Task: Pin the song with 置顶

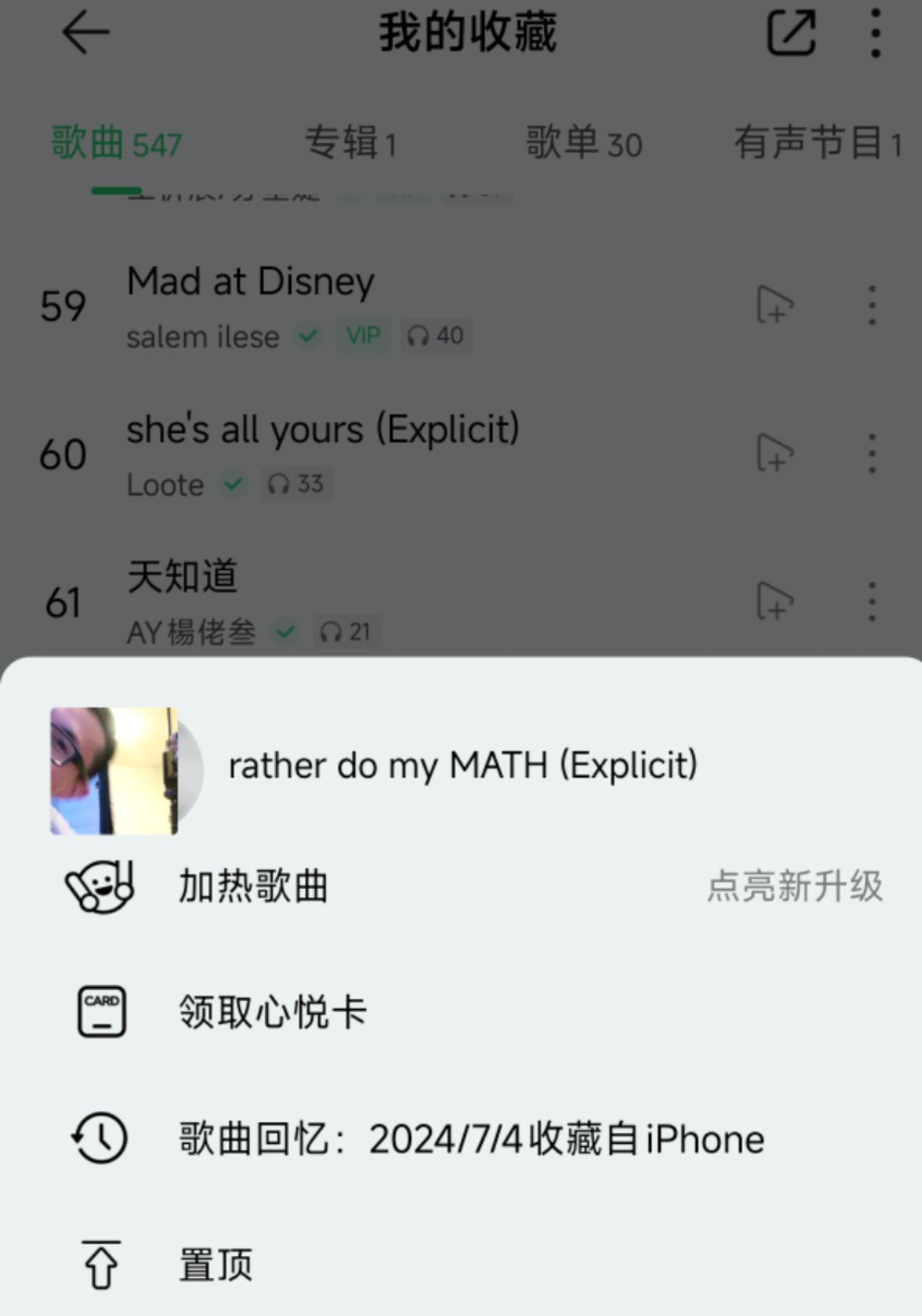Action: [216, 1265]
